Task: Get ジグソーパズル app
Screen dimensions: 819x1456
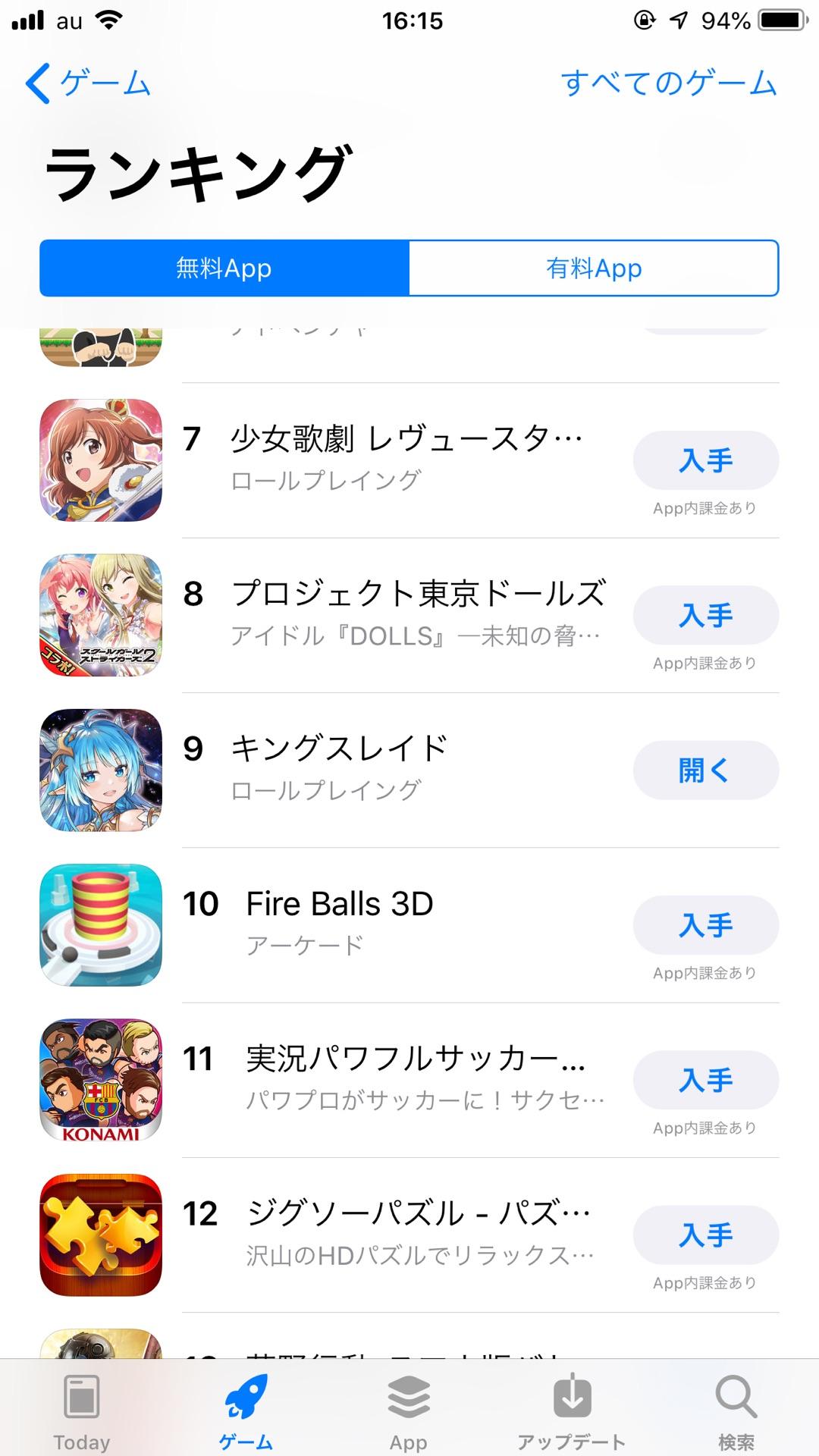Action: [x=705, y=1235]
